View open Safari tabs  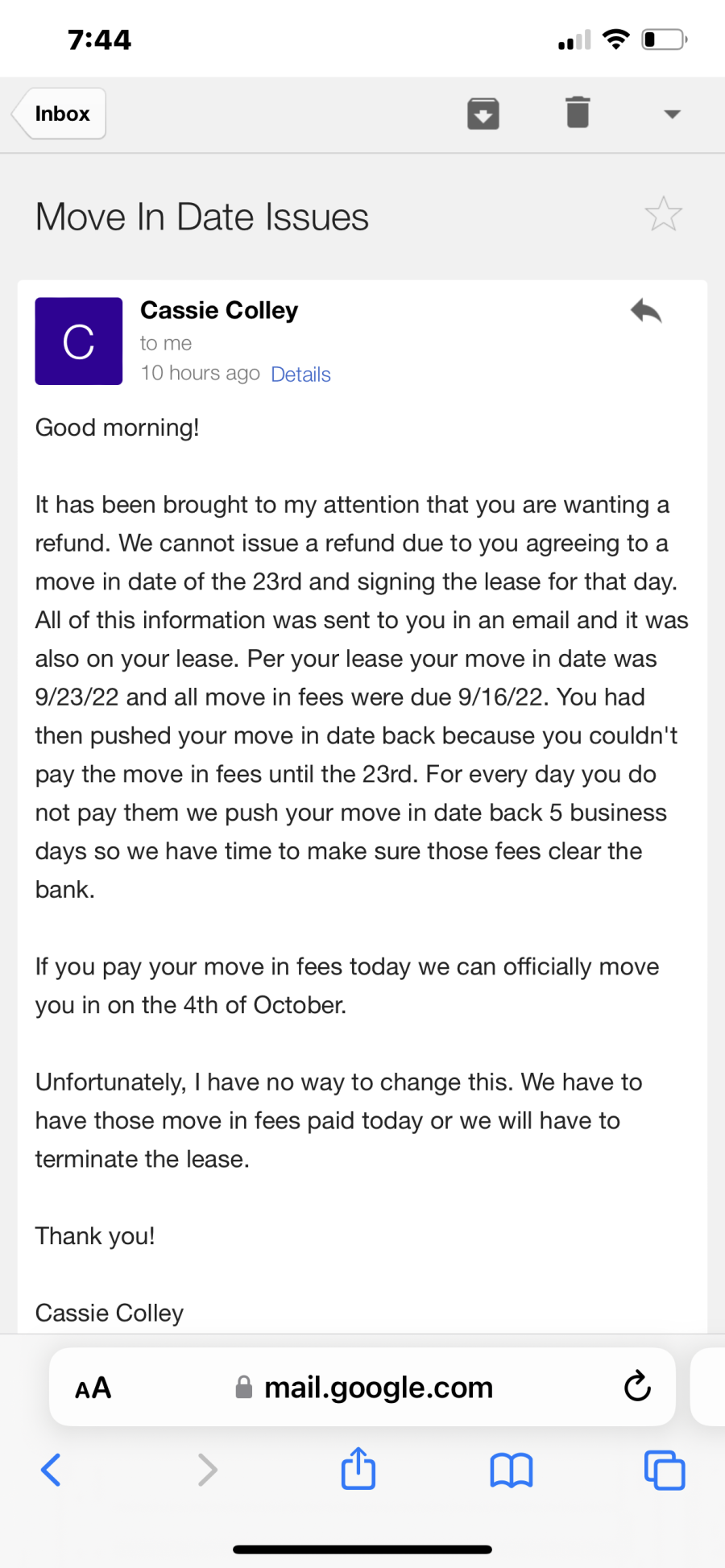click(665, 1470)
